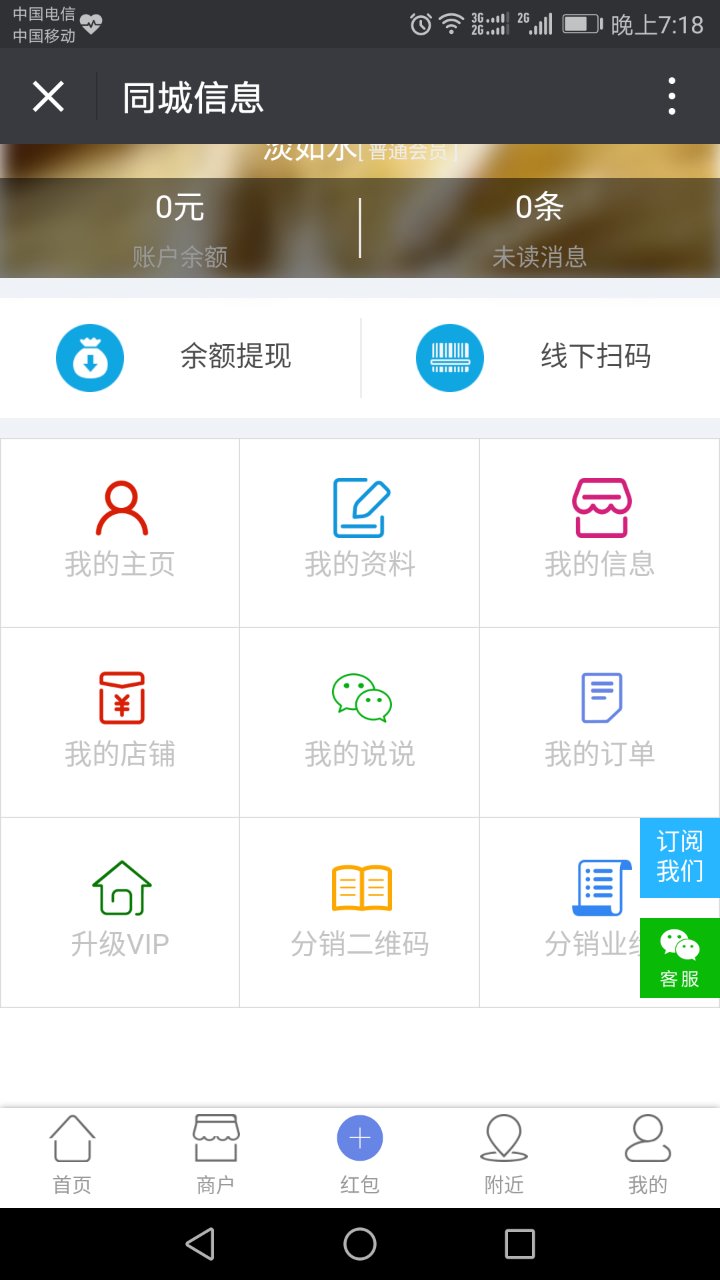Go to the 附近 tab
This screenshot has width=720, height=1280.
pos(504,1155)
